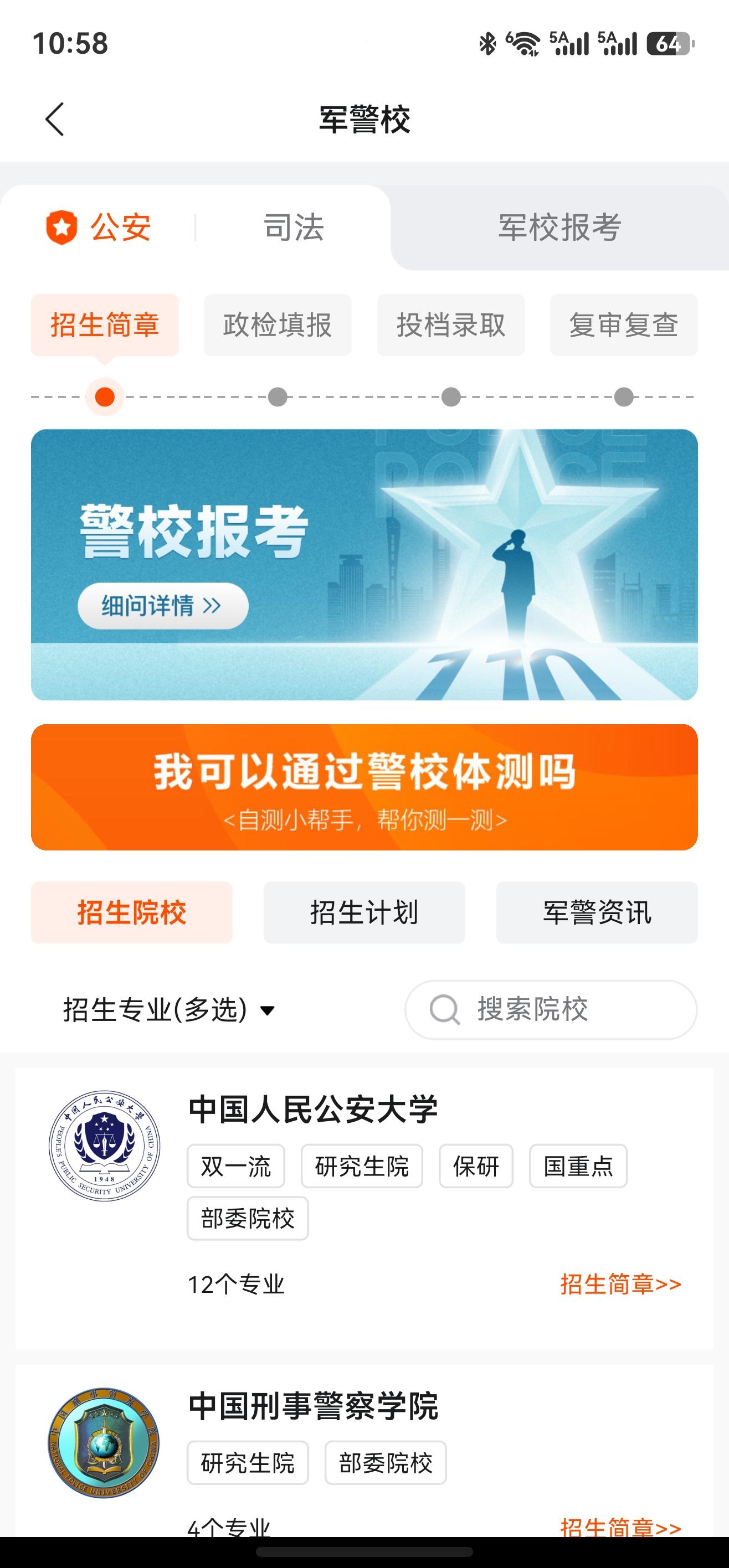729x1568 pixels.
Task: Select the 复审复查 step
Action: point(623,325)
